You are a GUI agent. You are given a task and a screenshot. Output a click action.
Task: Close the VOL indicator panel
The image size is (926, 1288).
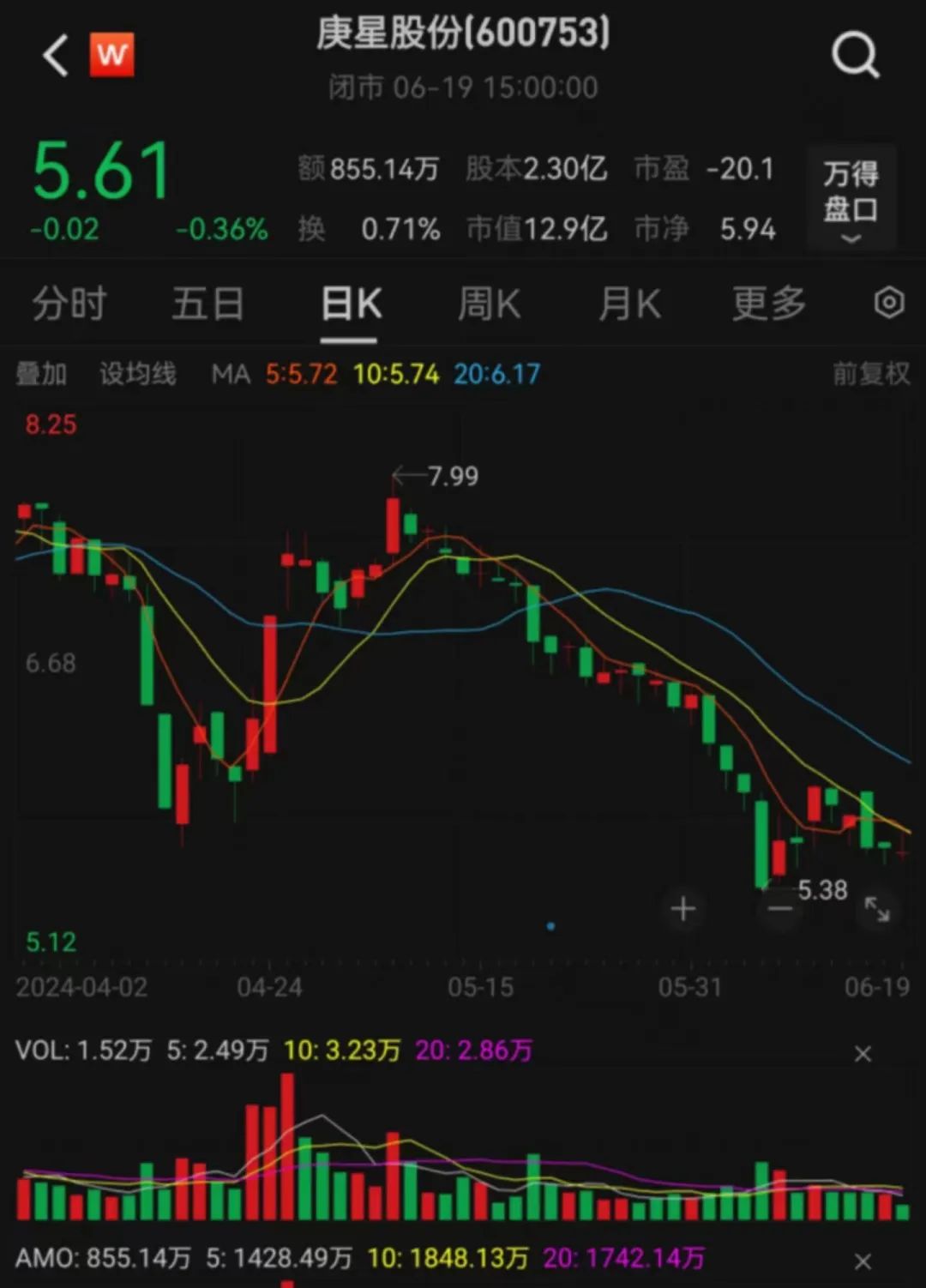(863, 1054)
